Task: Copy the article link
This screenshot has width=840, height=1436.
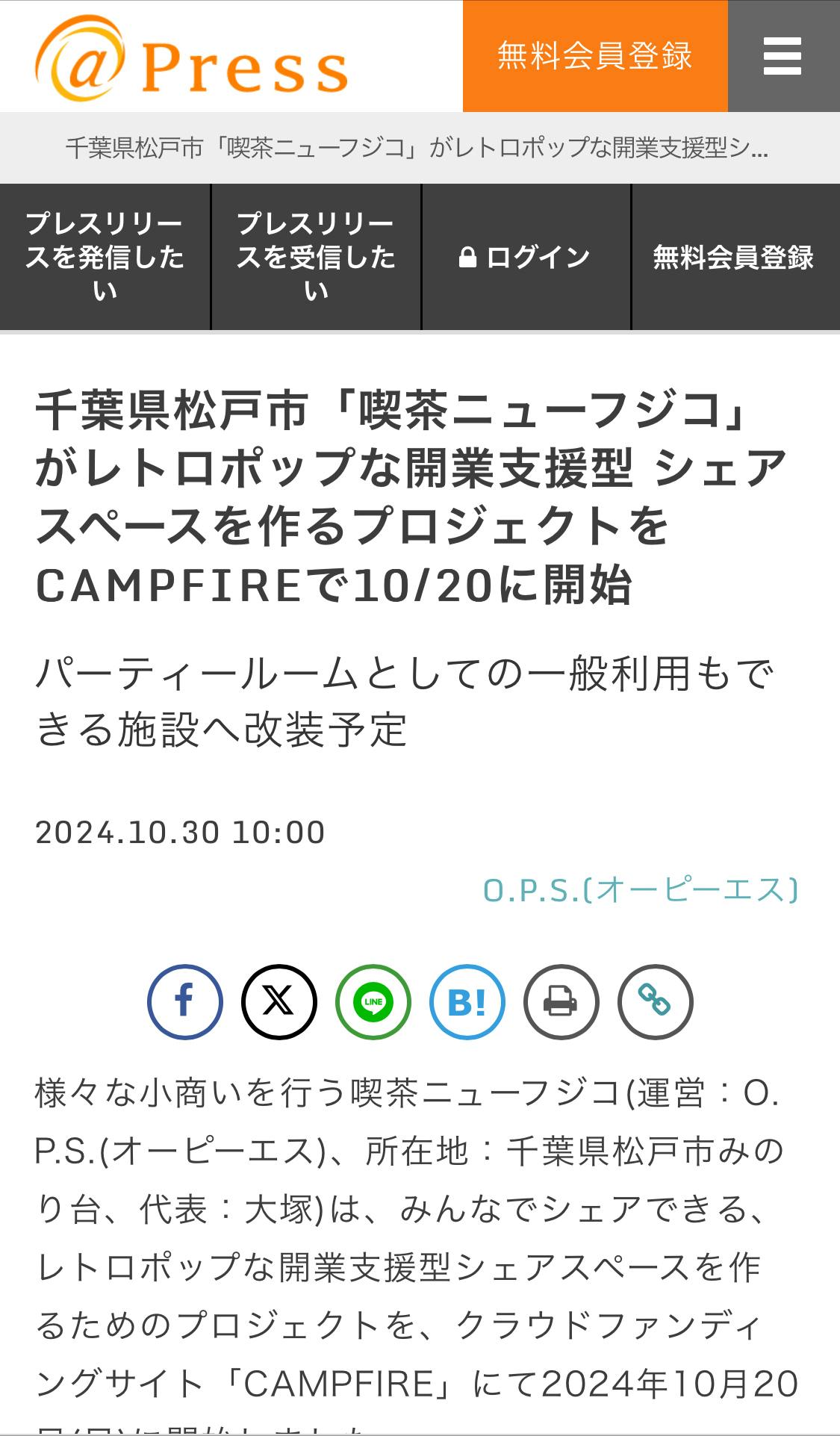Action: pyautogui.click(x=656, y=1001)
